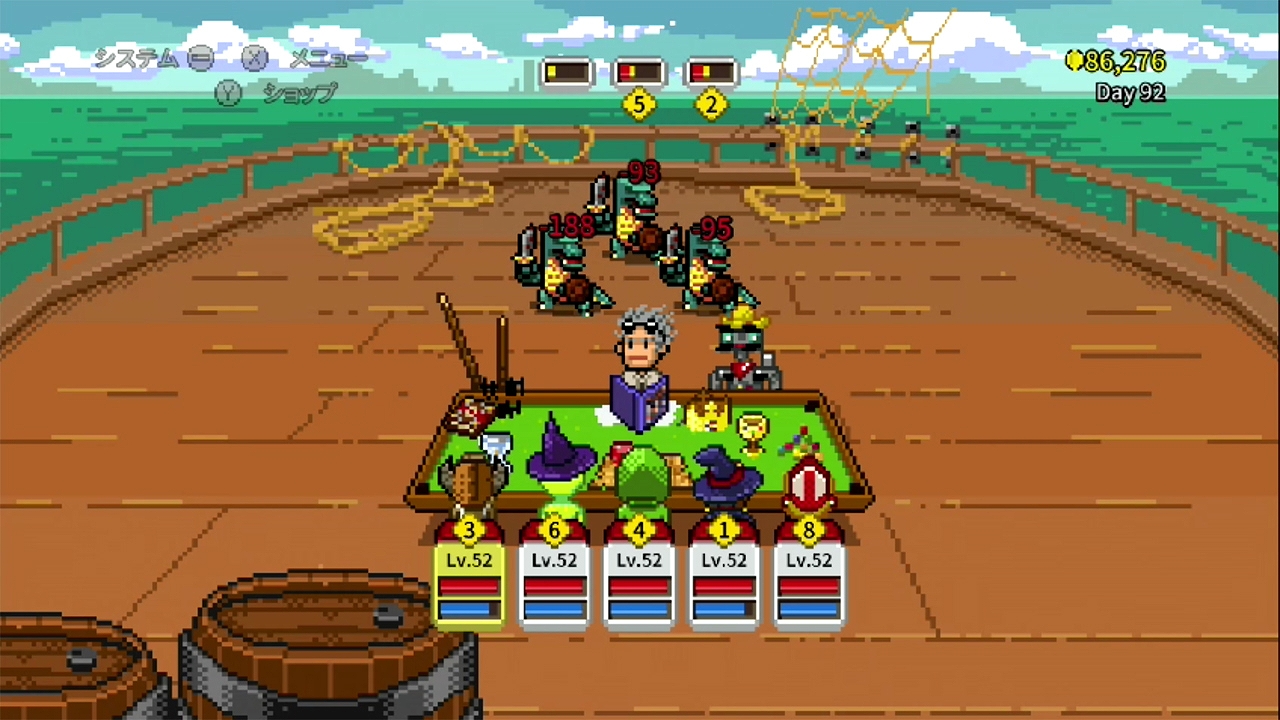Image resolution: width=1280 pixels, height=720 pixels.
Task: Select the Lv.52 character card numbered 6
Action: [554, 578]
